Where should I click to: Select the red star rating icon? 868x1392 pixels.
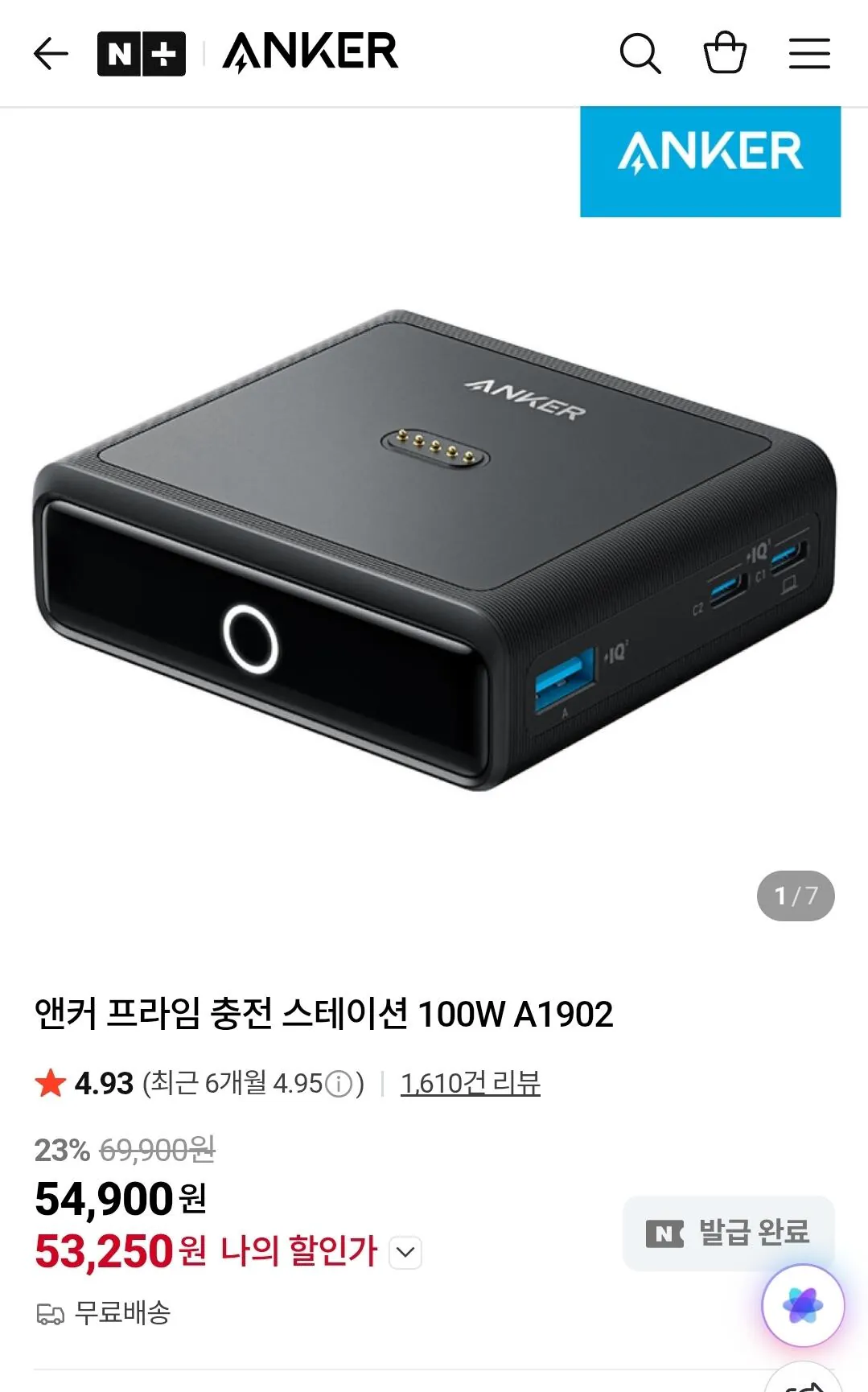point(50,1084)
